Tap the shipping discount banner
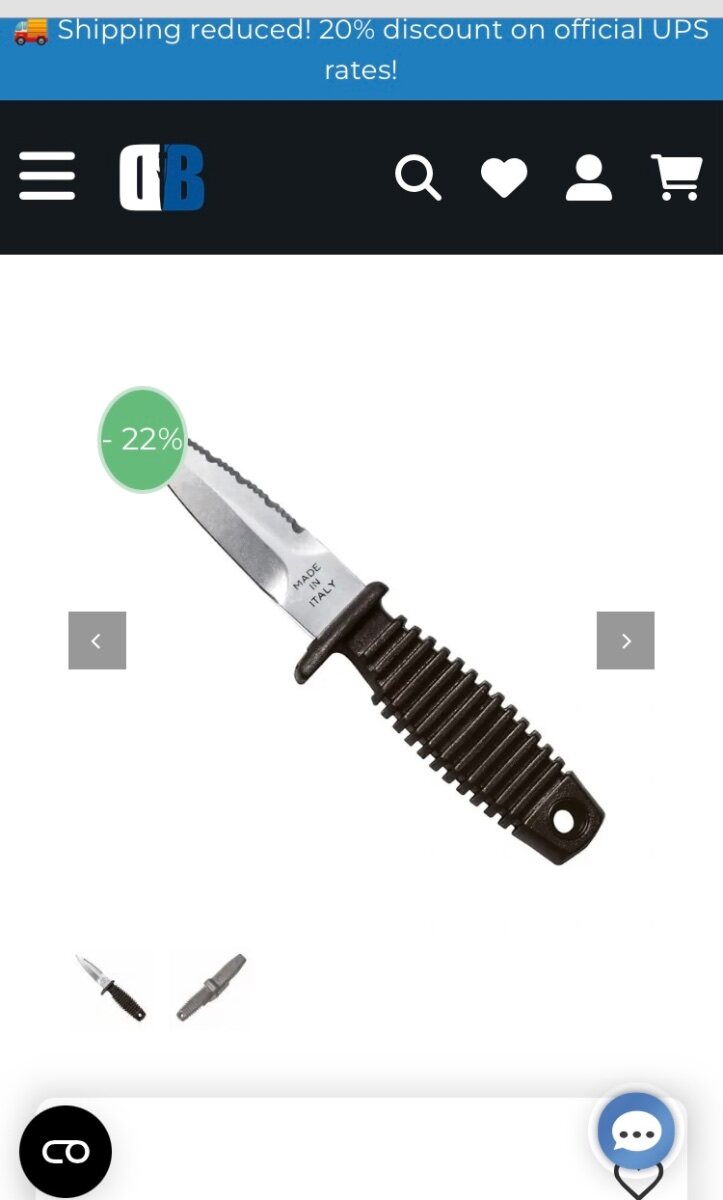The height and width of the screenshot is (1200, 723). pyautogui.click(x=361, y=50)
